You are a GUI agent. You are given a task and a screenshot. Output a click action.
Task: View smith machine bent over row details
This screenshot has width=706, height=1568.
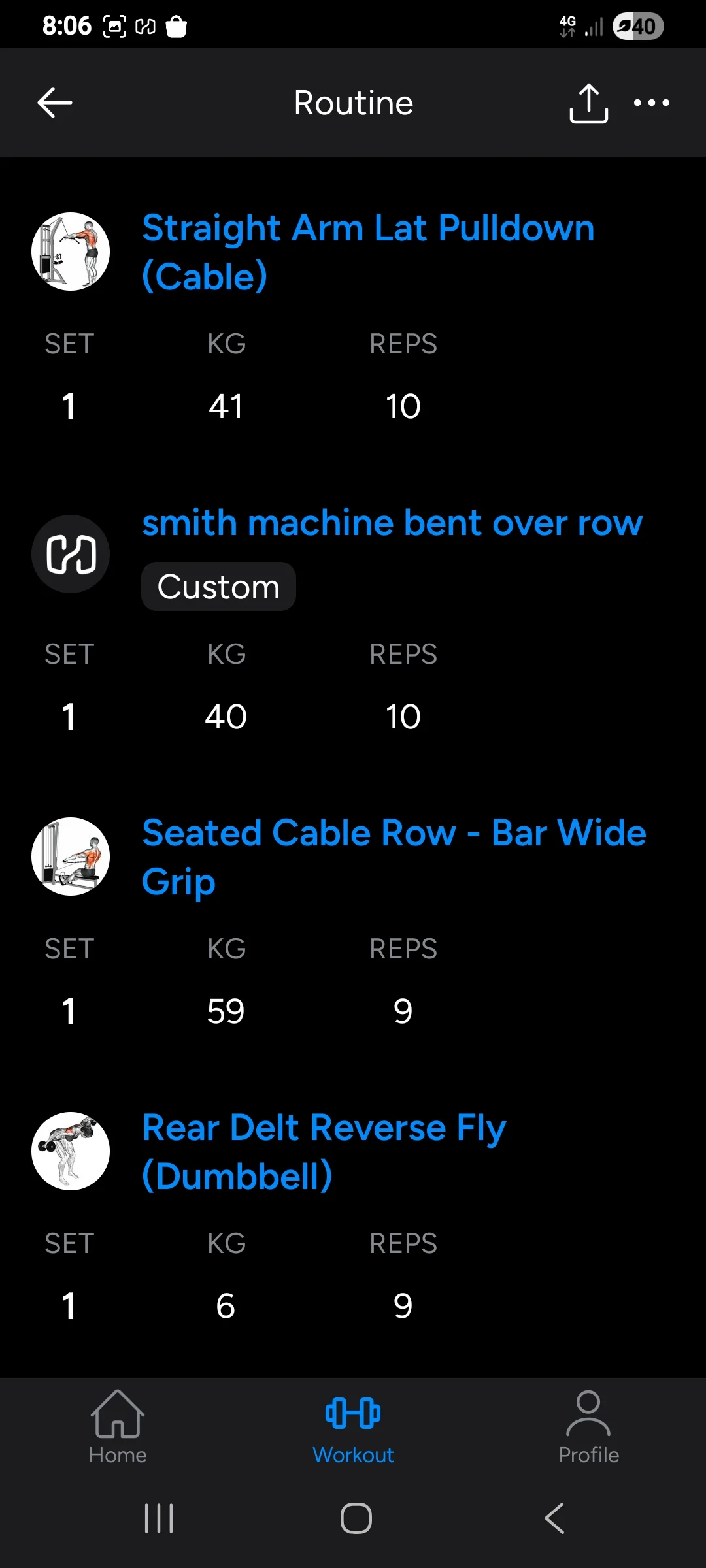tap(392, 523)
